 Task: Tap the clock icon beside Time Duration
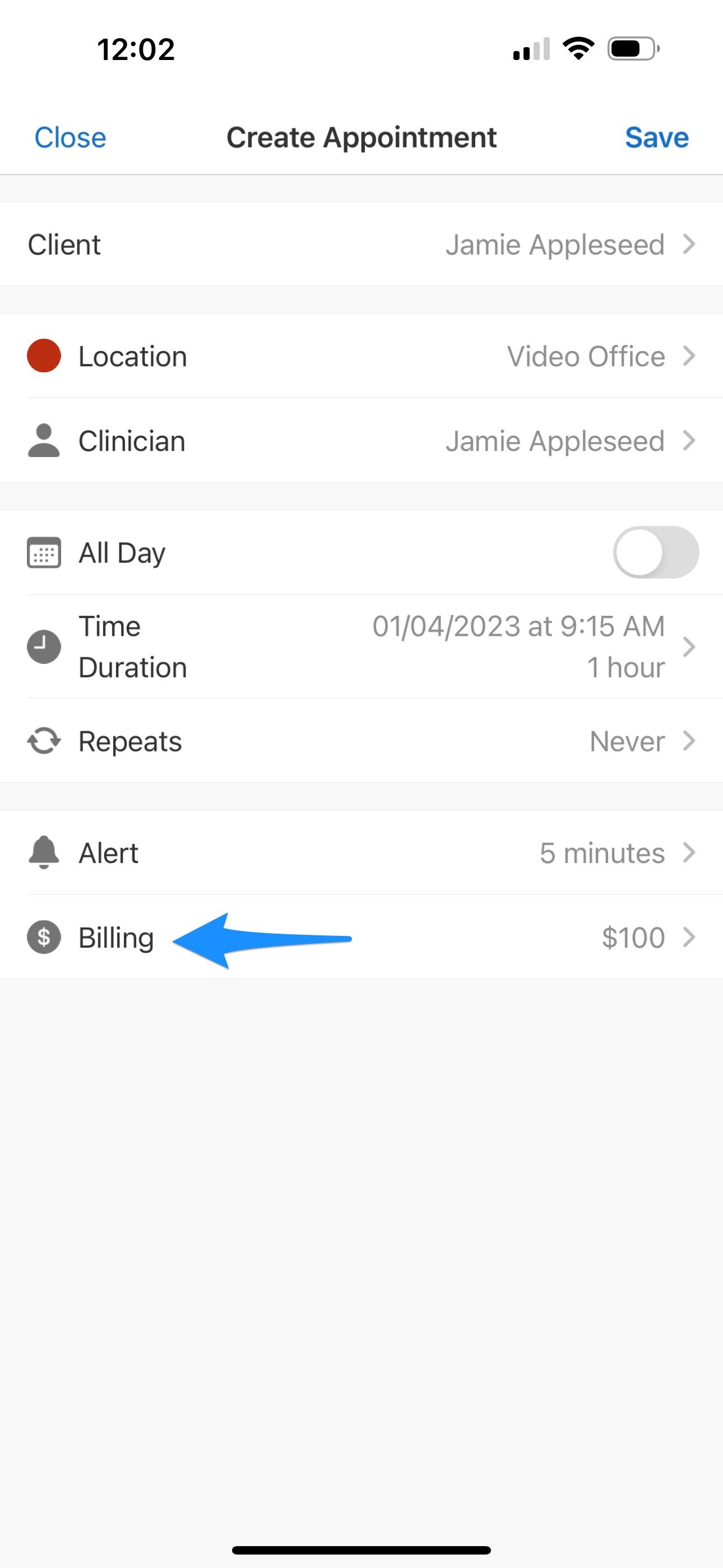click(43, 647)
